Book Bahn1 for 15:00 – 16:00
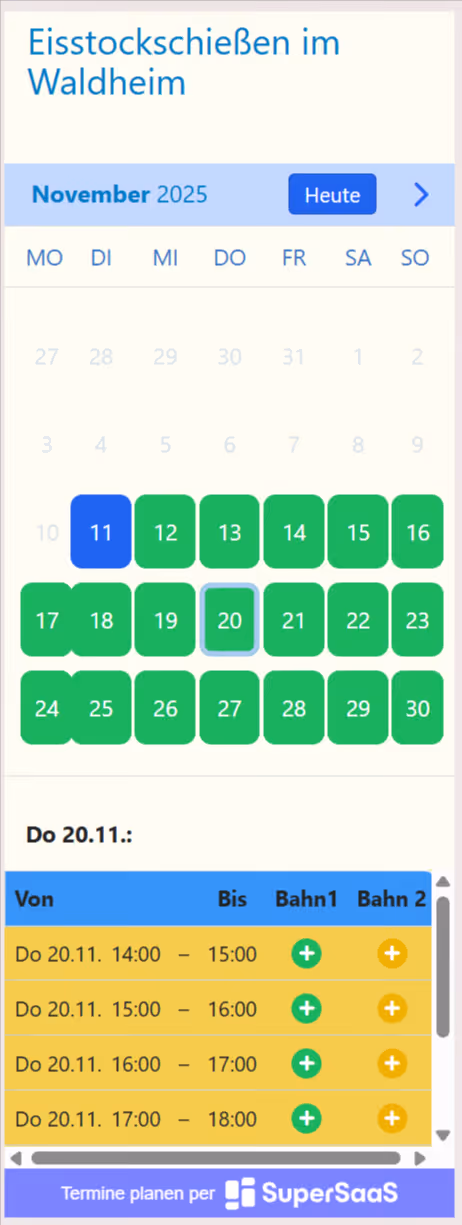The width and height of the screenshot is (462, 1225). click(x=306, y=1008)
